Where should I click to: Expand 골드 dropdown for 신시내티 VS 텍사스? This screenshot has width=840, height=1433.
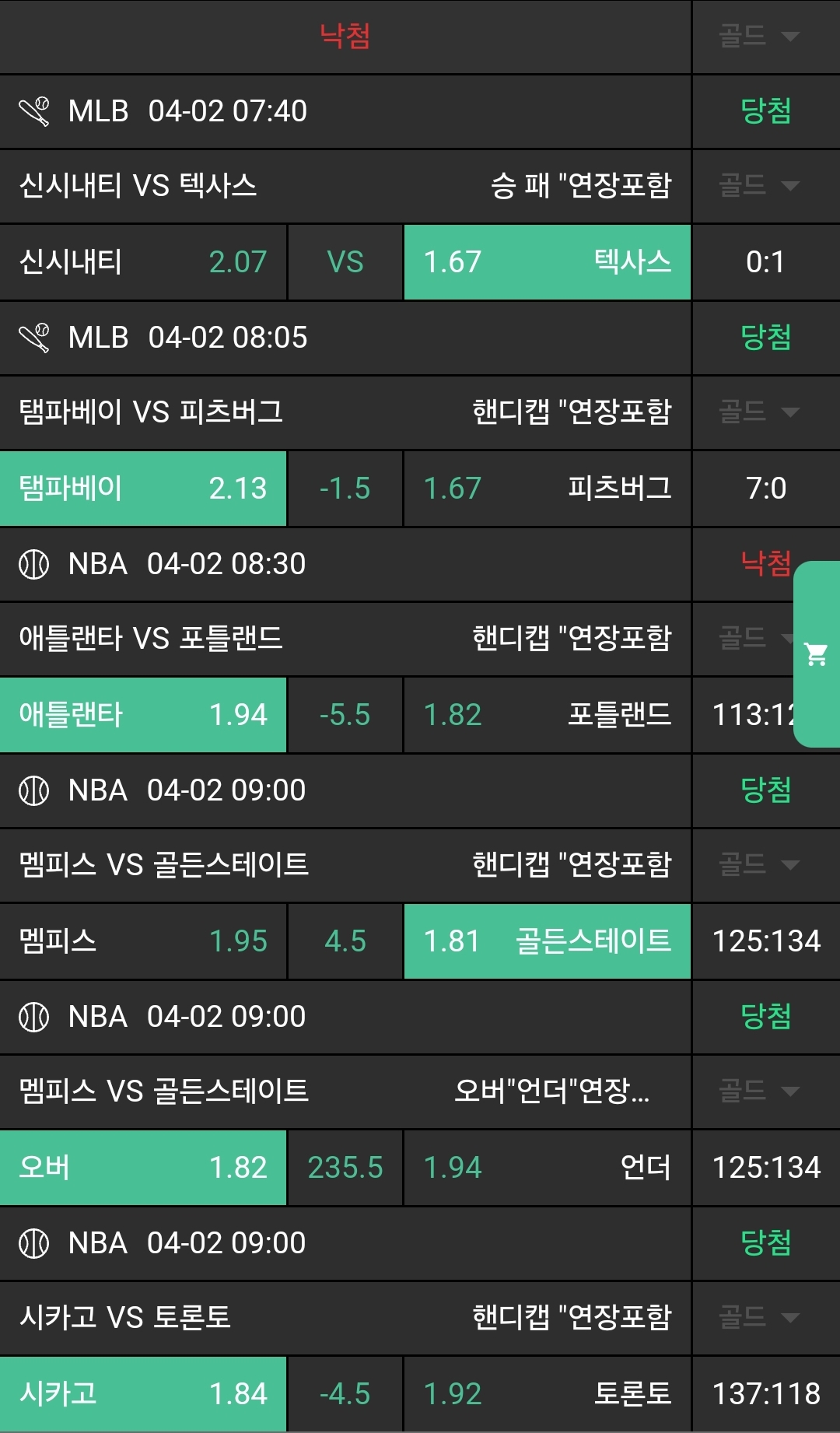click(x=758, y=186)
